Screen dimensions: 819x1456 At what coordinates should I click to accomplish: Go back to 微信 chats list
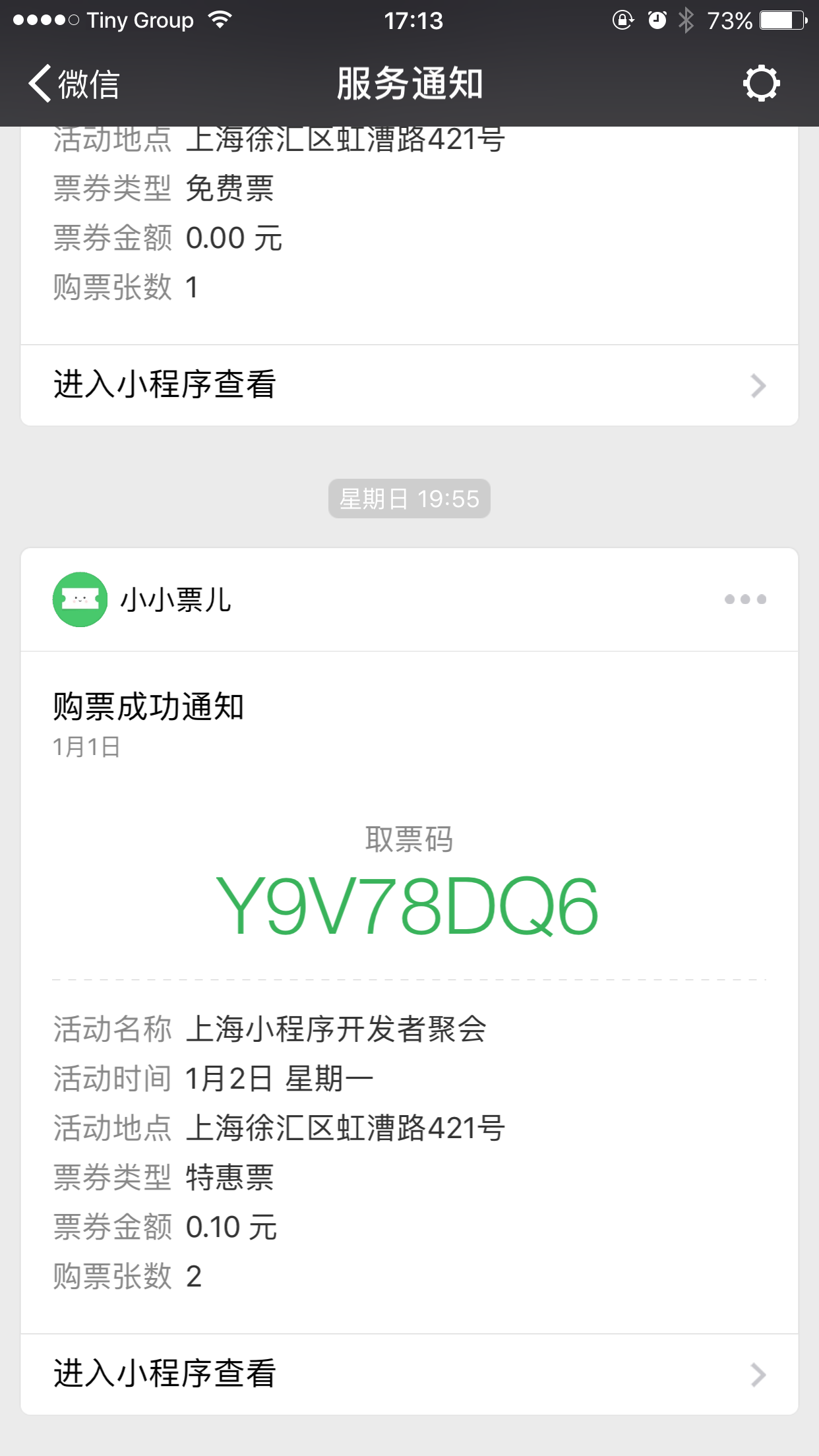coord(74,84)
